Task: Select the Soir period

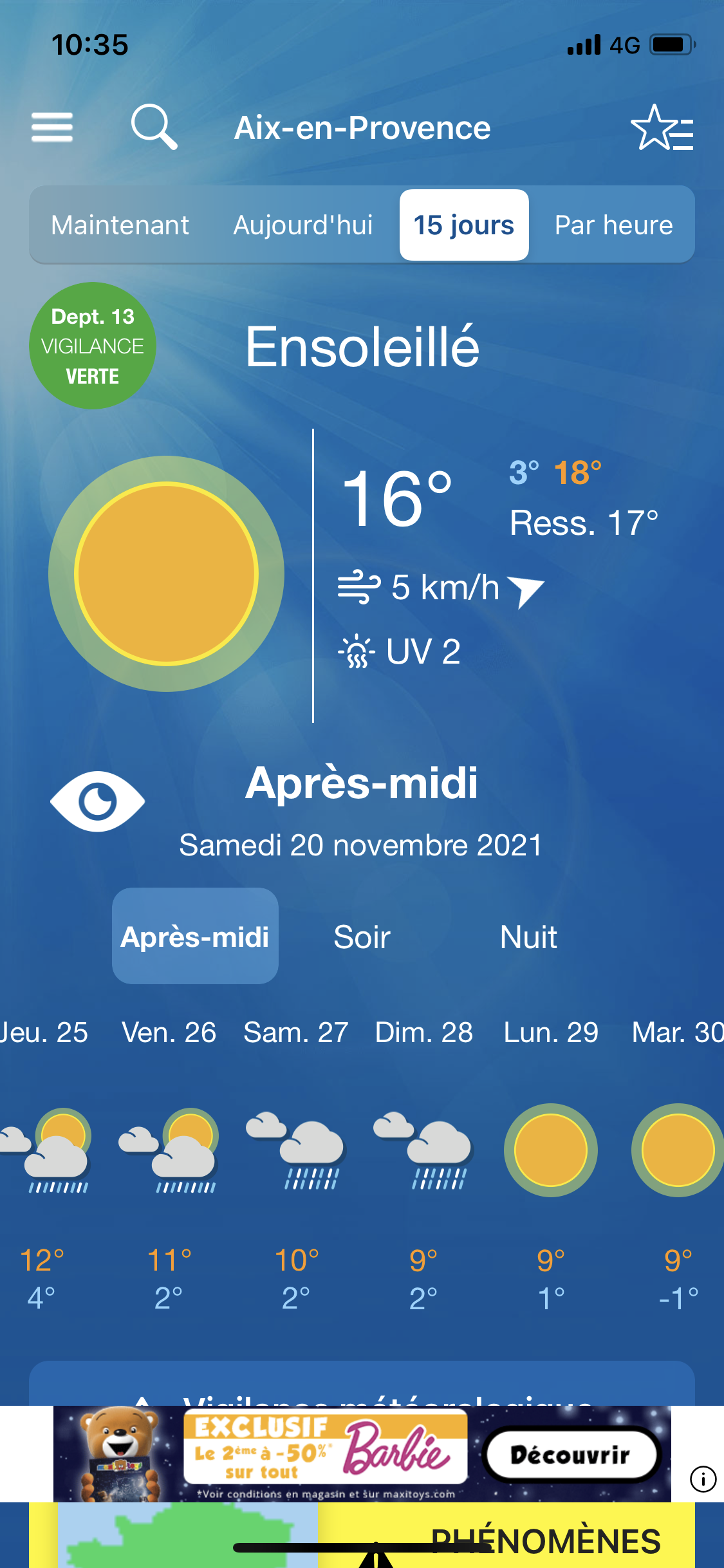Action: 362,937
